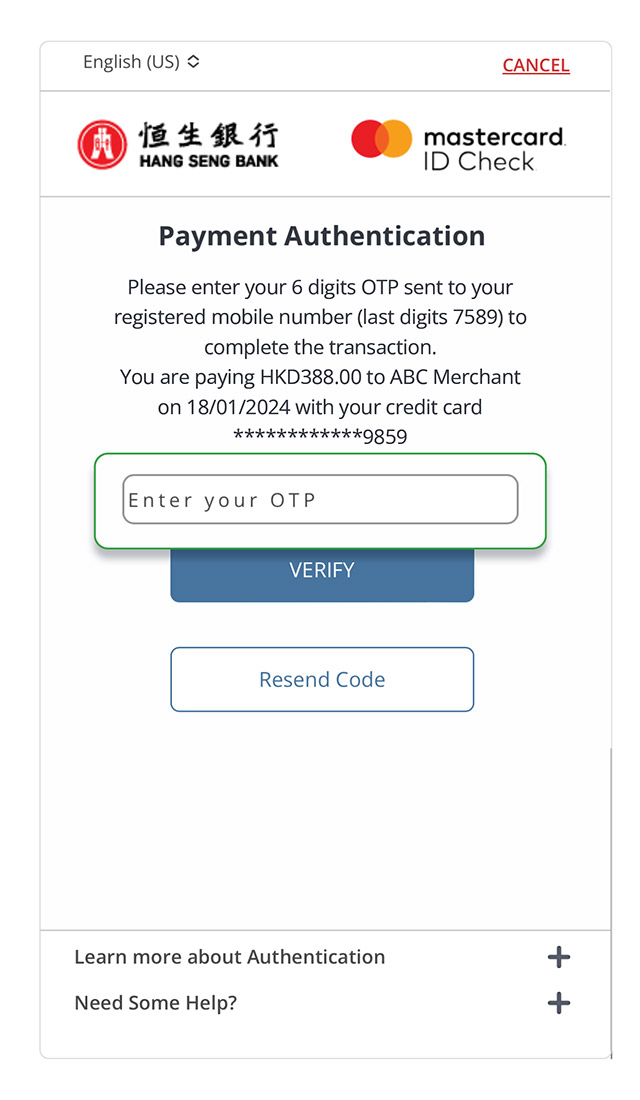The width and height of the screenshot is (640, 1100).
Task: Expand the Need Some Help section
Action: pos(322,1003)
